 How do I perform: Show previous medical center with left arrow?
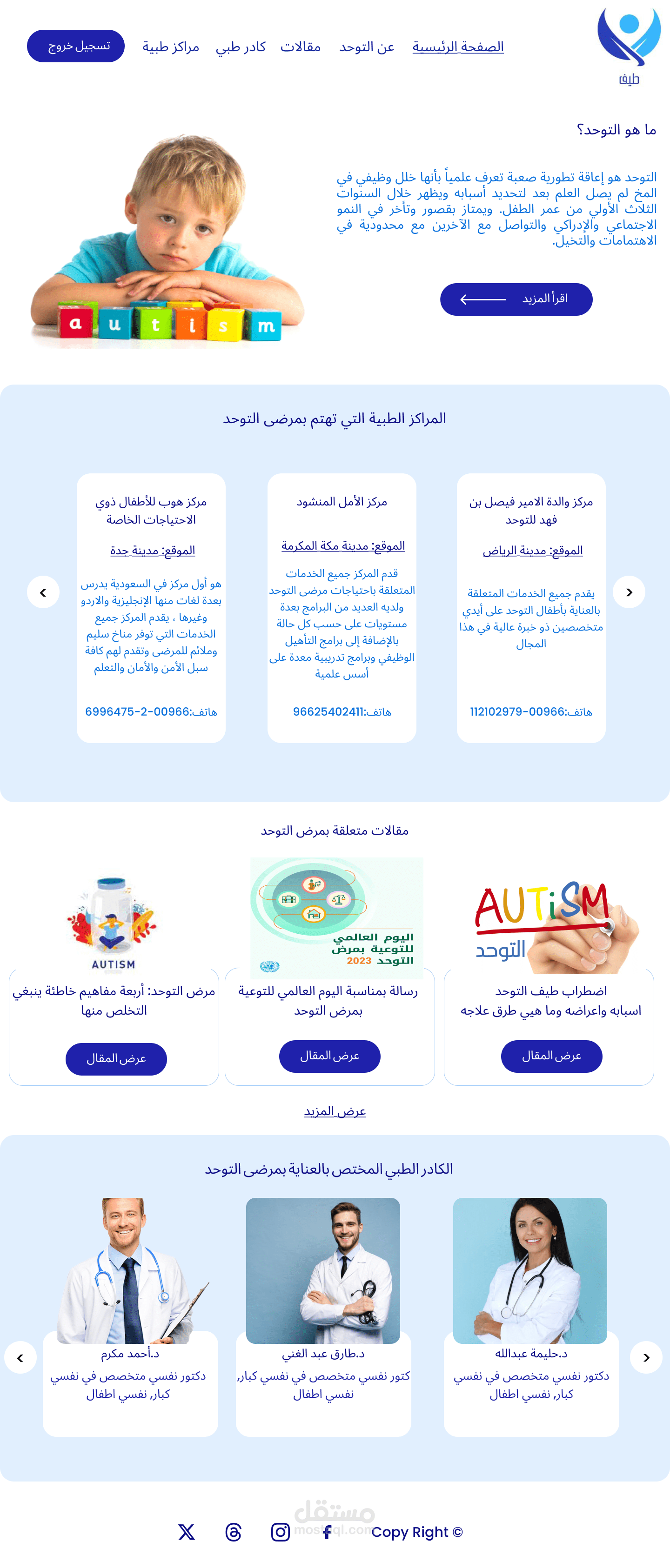43,591
